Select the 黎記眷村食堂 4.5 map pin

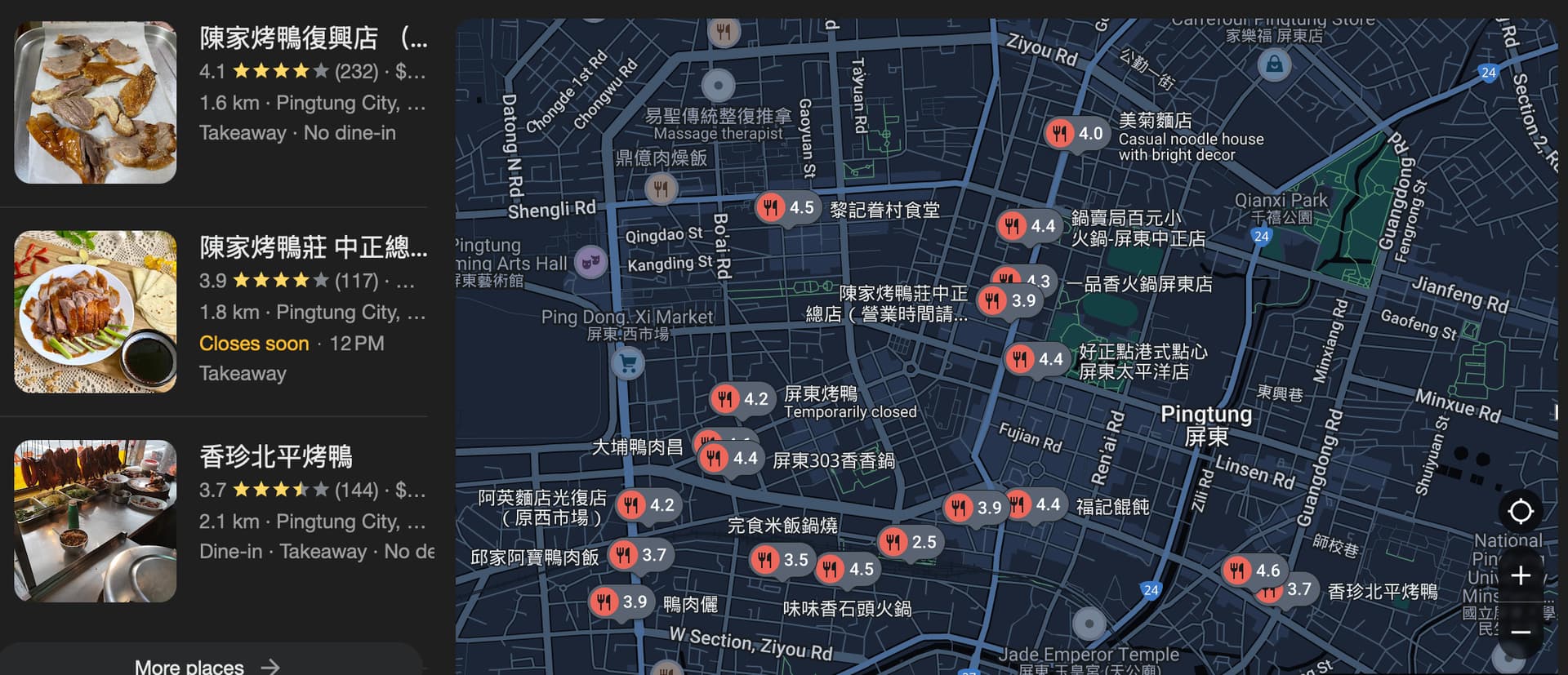coord(786,208)
